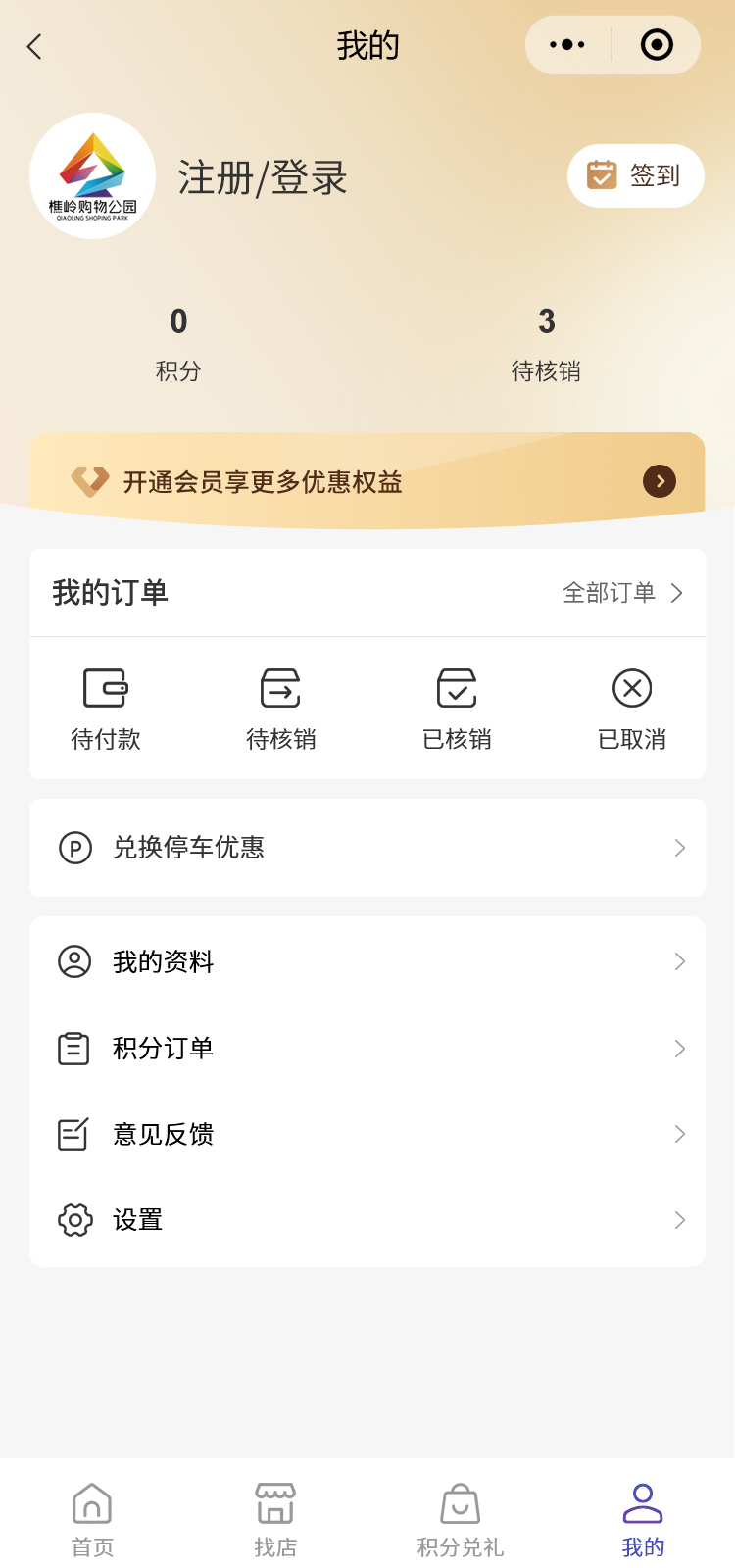
Task: Tap 注册/登录 to sign in
Action: (x=263, y=178)
